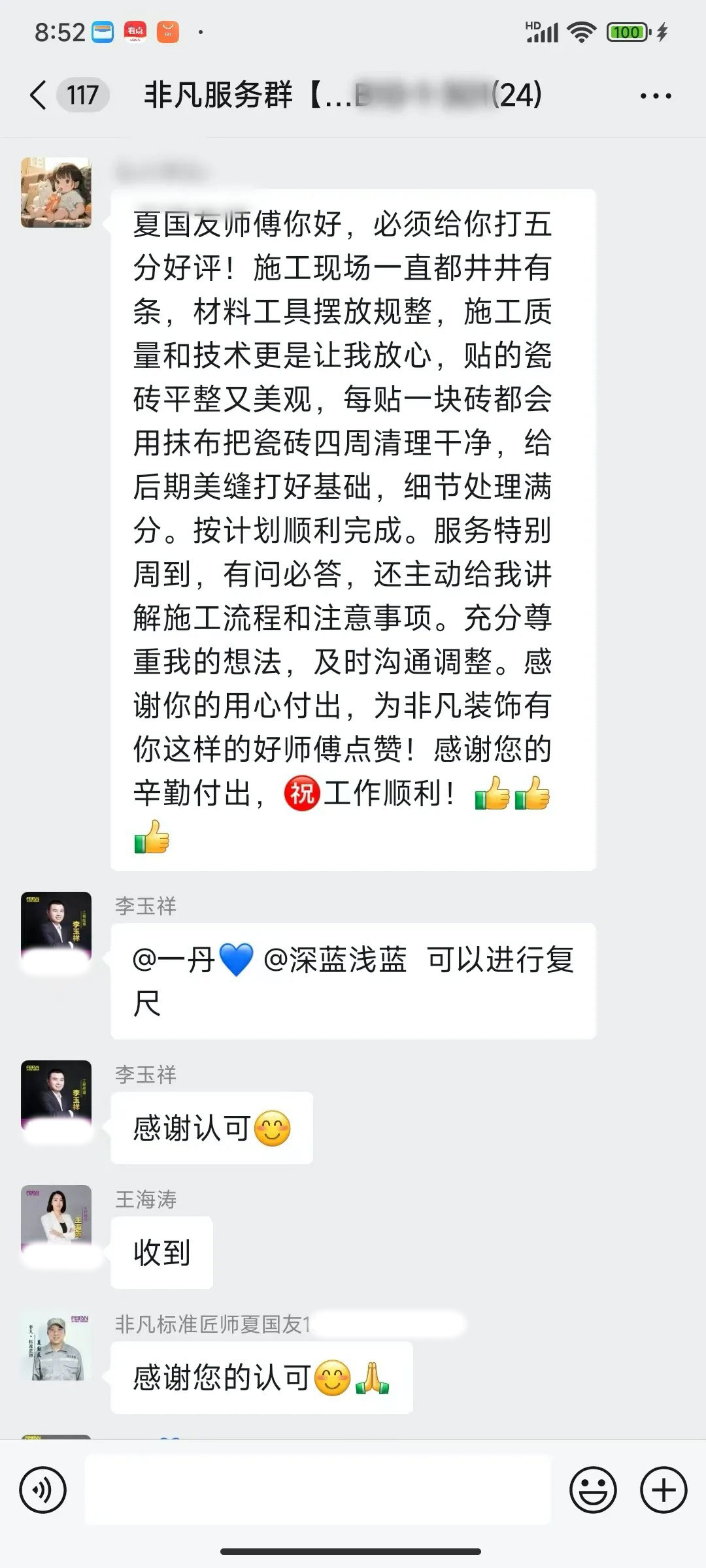Go back to the chat list
Screen dimensions: 706x1568
39,95
